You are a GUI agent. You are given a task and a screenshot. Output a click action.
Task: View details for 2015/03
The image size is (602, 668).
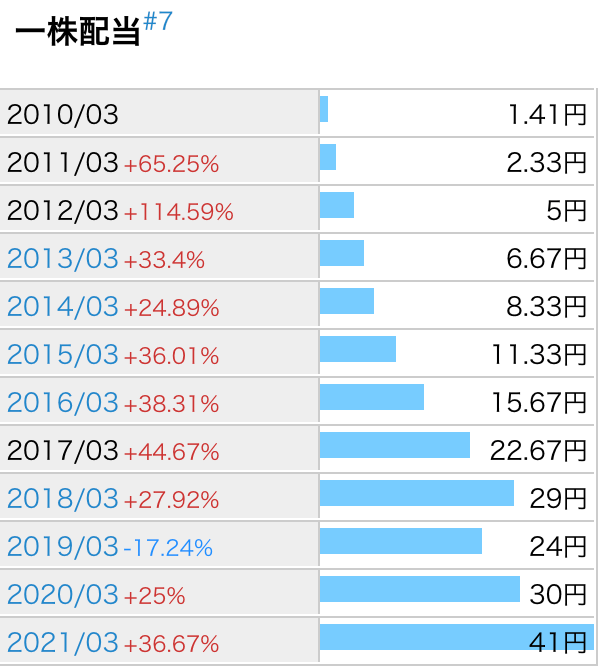tap(62, 355)
